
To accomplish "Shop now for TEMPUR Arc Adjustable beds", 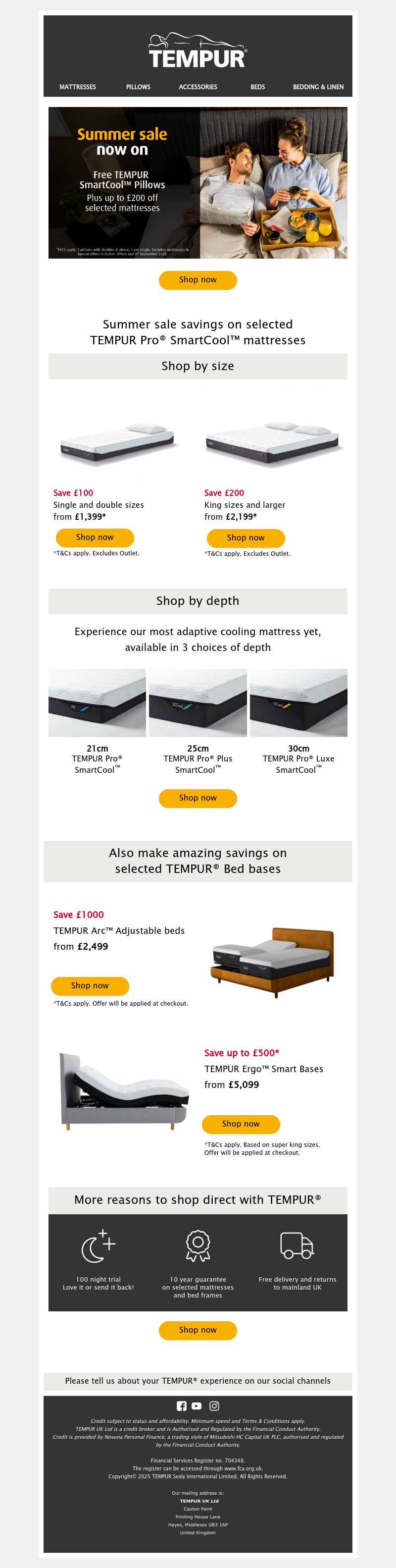I will click(90, 985).
